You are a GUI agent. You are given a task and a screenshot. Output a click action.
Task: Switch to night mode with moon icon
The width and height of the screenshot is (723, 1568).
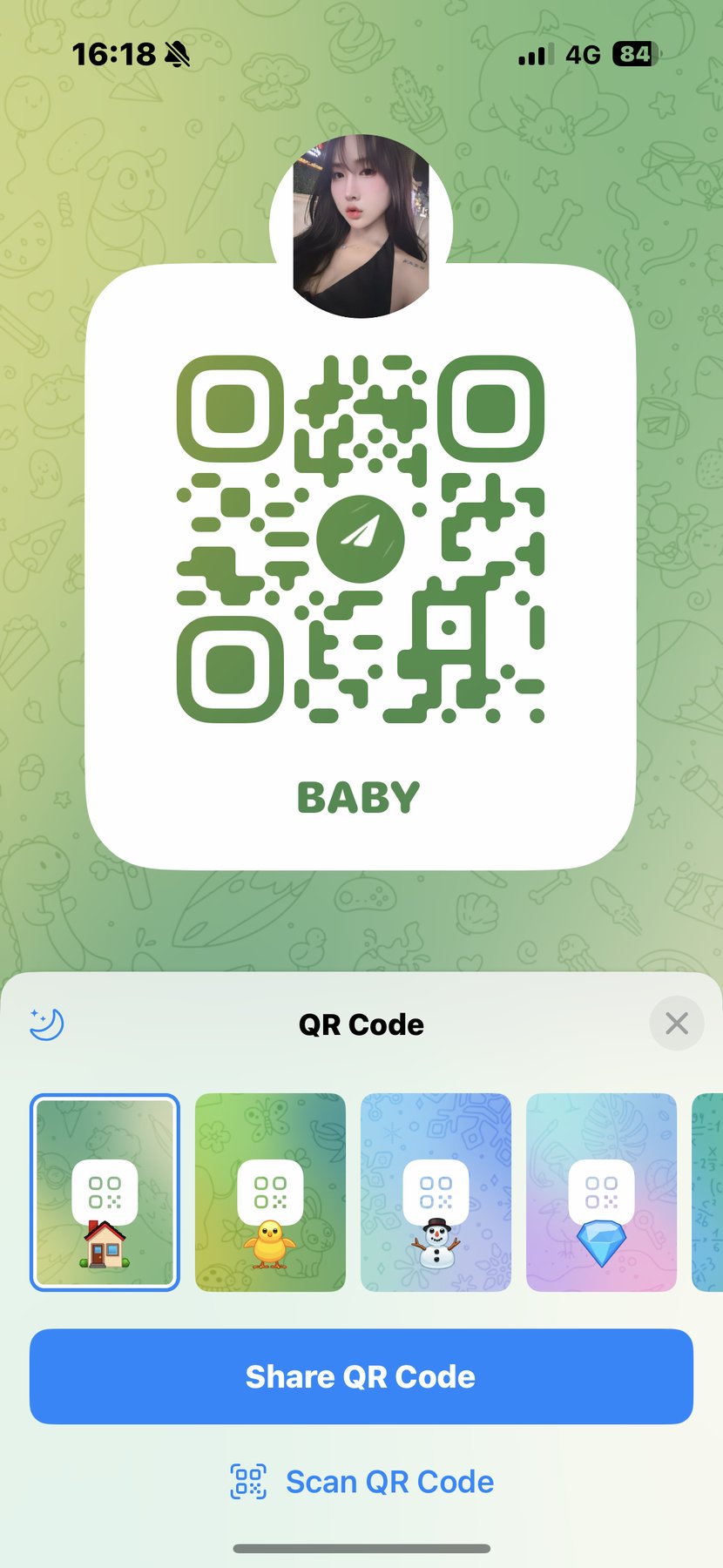[x=47, y=1024]
